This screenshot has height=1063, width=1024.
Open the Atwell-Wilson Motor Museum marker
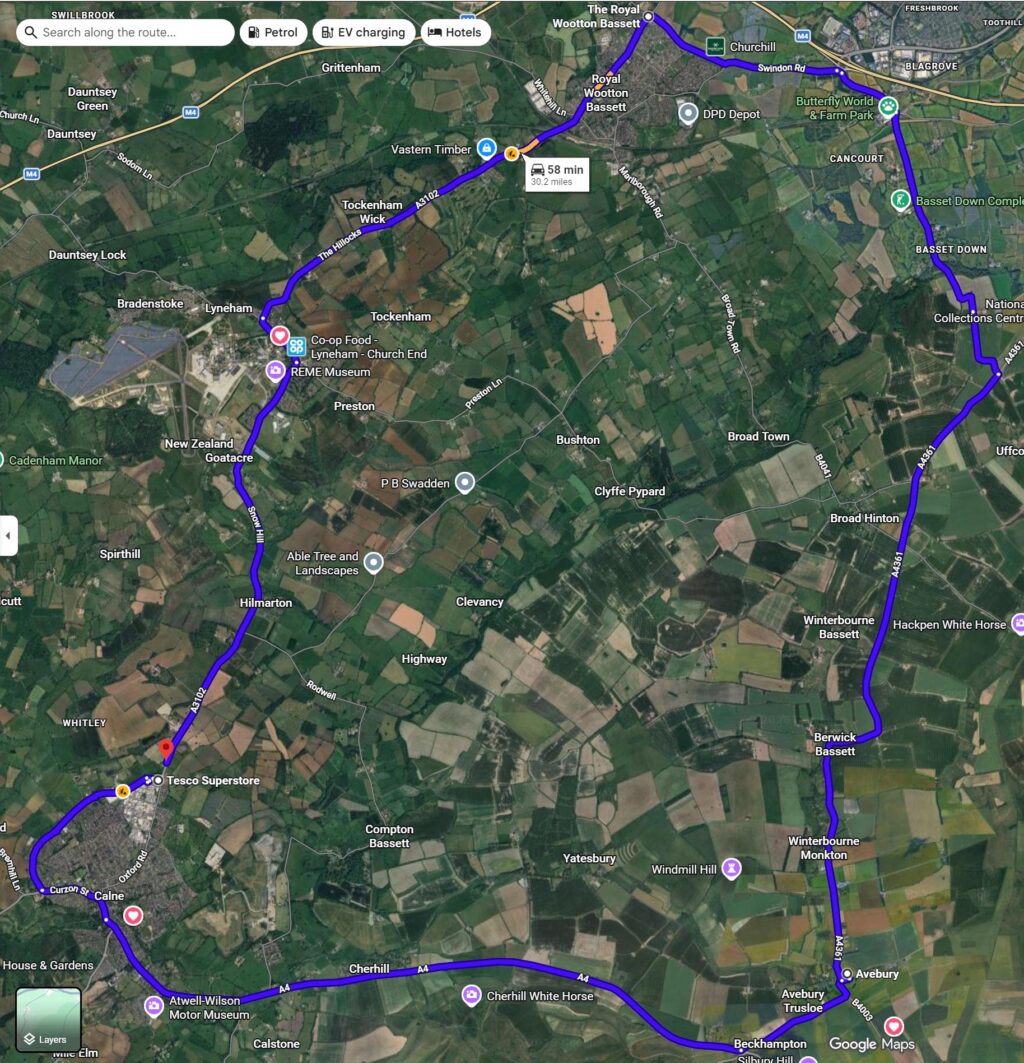click(x=153, y=1006)
